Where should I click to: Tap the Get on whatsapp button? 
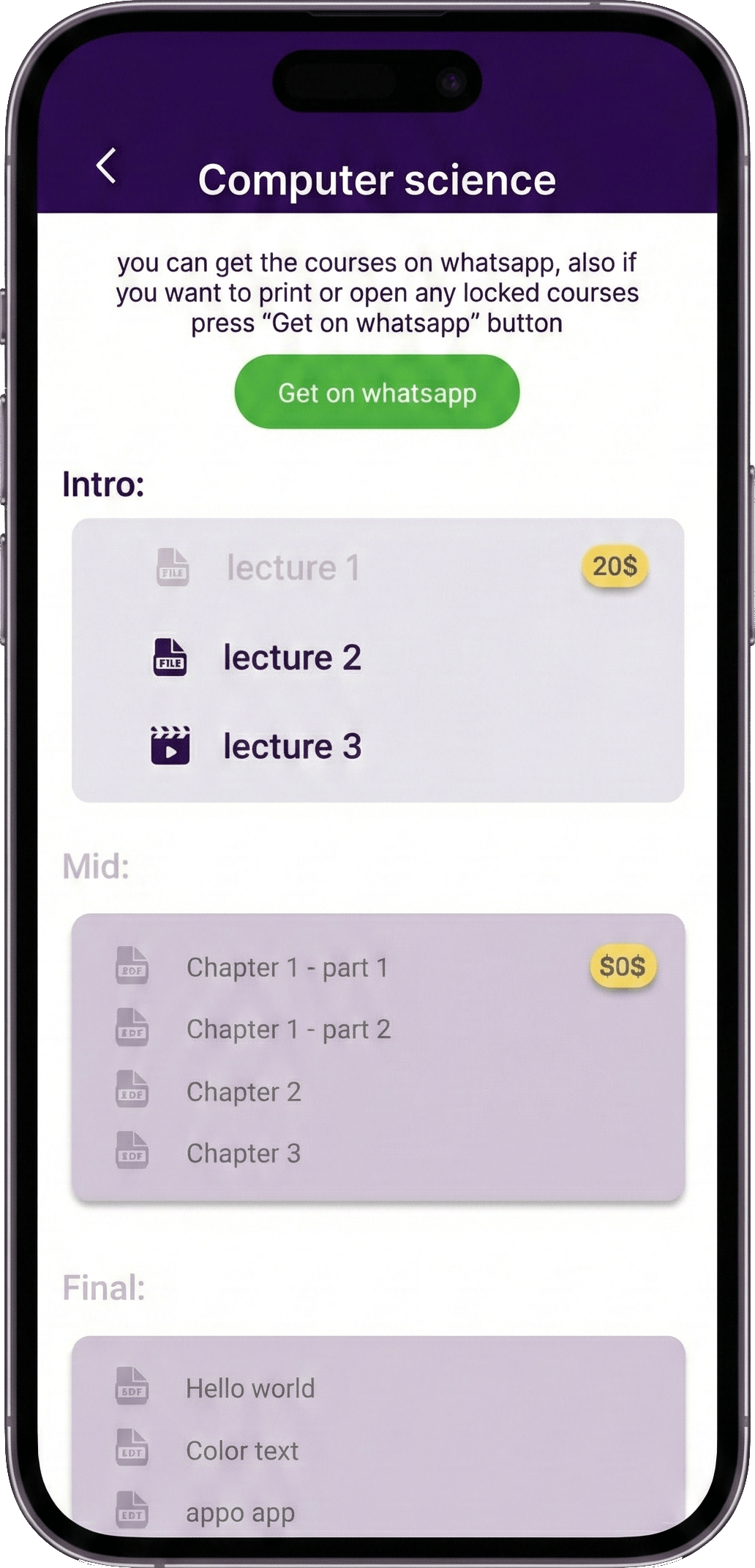(377, 392)
